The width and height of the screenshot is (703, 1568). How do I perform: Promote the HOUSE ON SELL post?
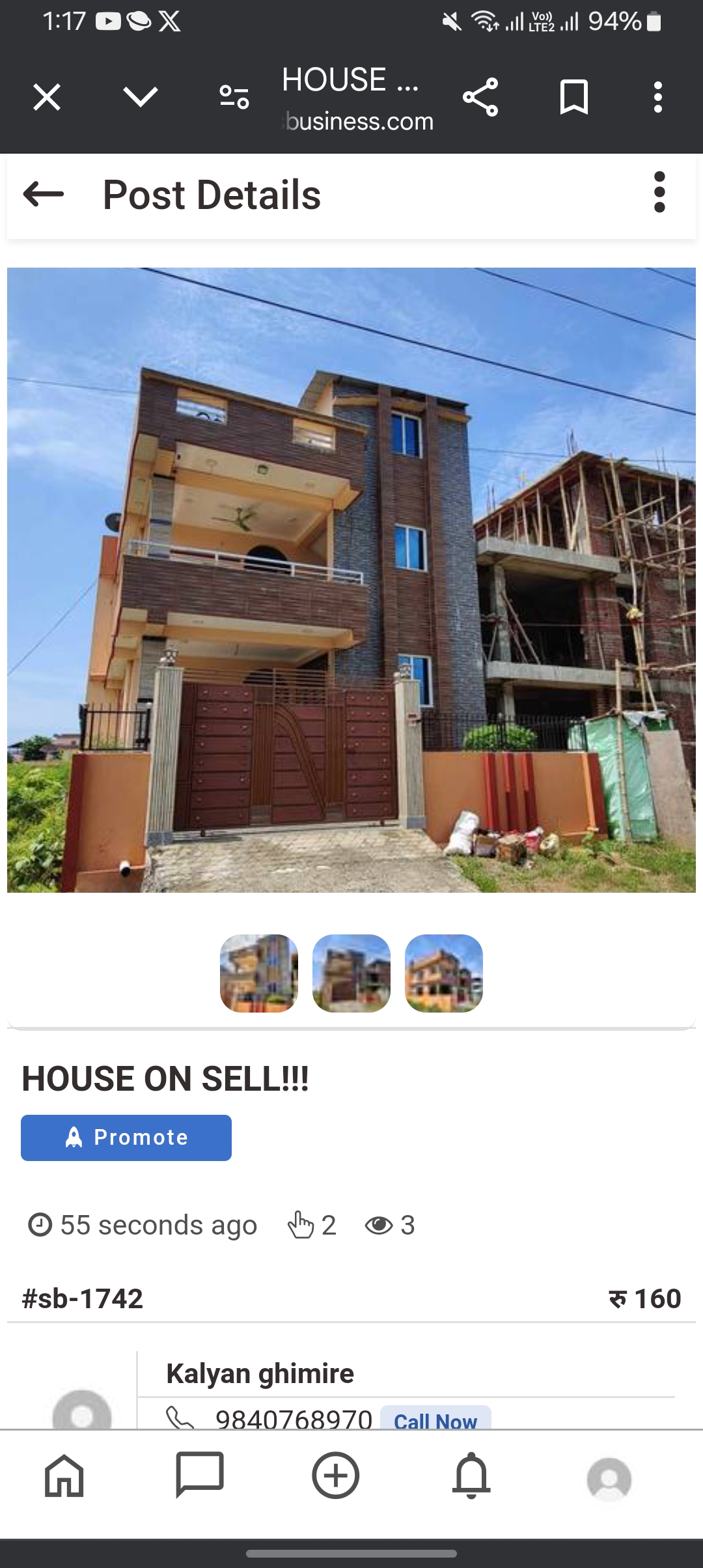[126, 1138]
